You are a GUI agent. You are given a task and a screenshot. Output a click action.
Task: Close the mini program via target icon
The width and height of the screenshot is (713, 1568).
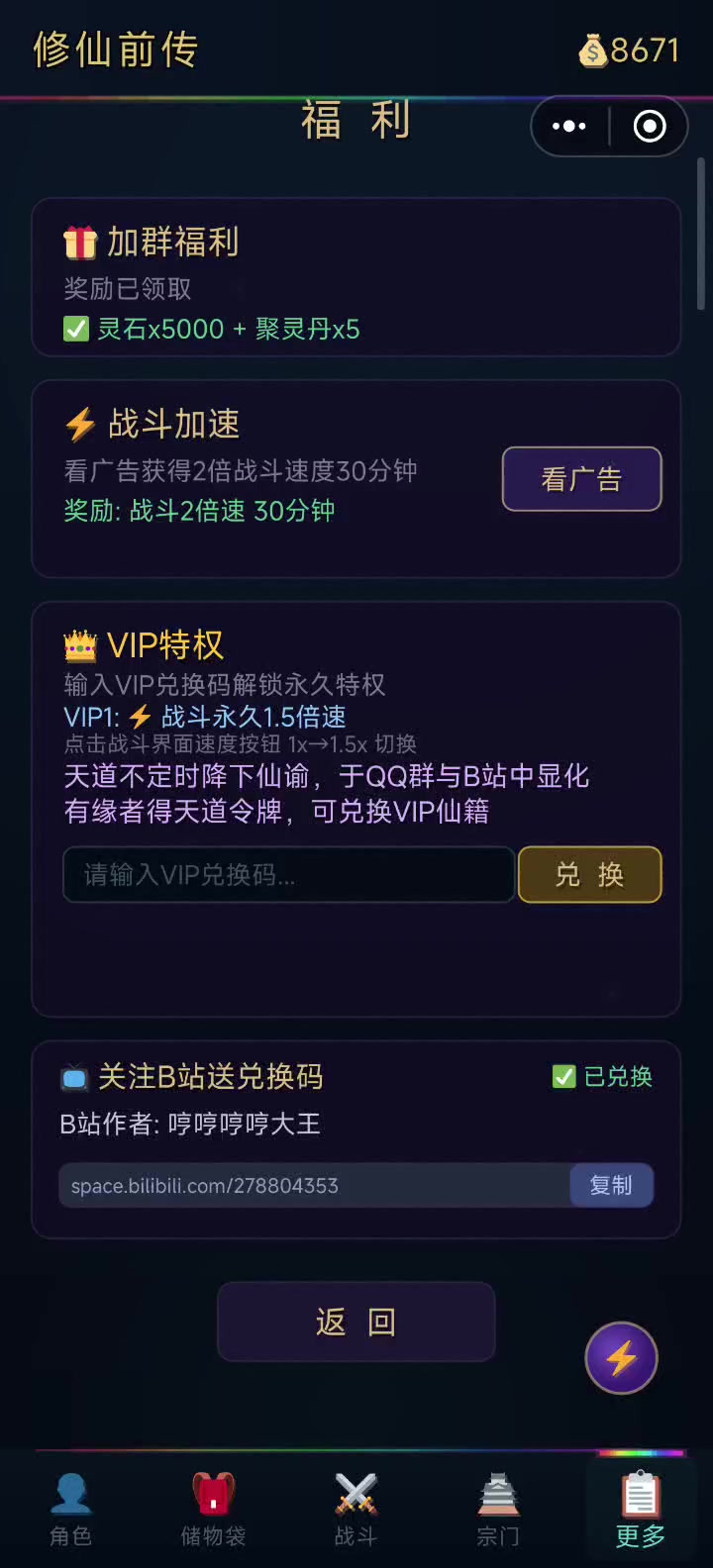650,127
